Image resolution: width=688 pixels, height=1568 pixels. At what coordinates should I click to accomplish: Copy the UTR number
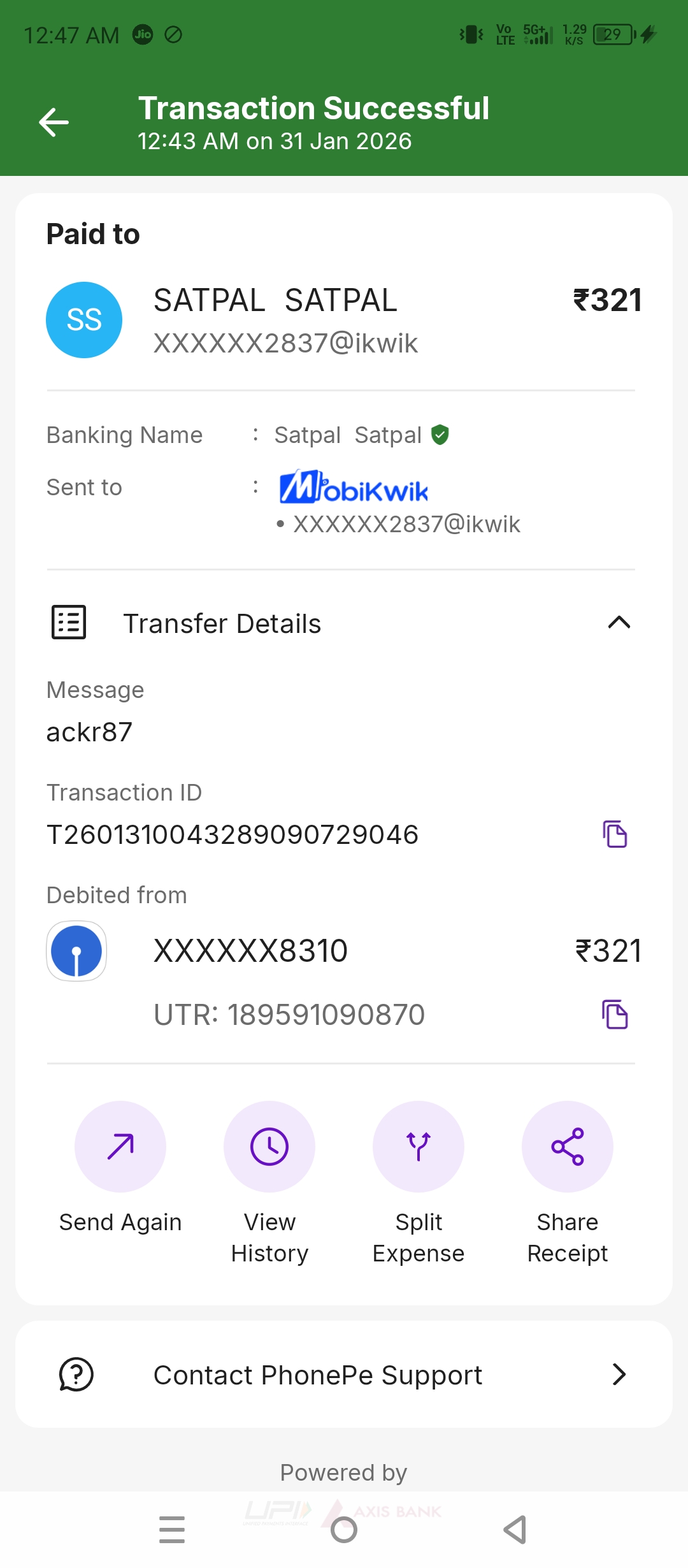coord(615,1014)
